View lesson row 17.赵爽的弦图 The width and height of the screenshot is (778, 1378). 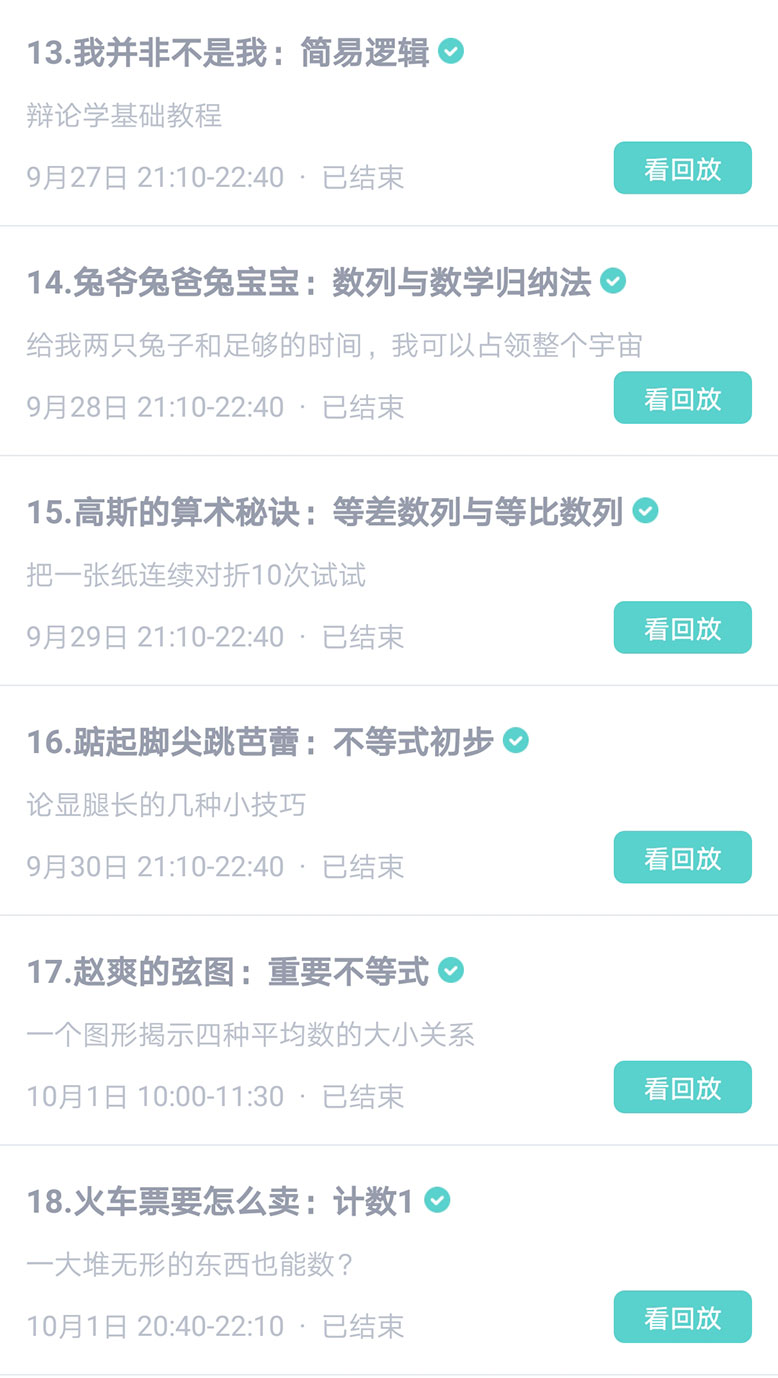[x=228, y=973]
